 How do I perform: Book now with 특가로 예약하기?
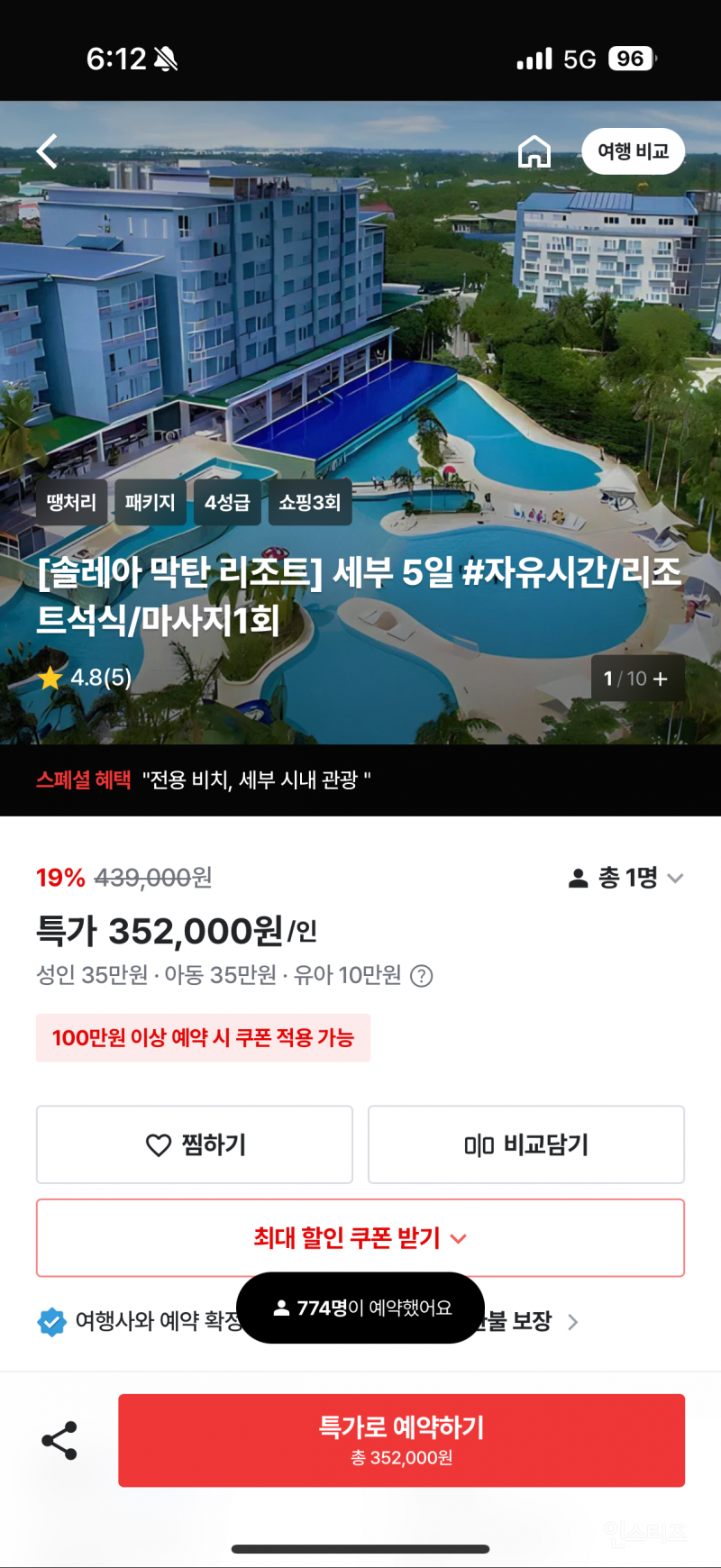pyautogui.click(x=401, y=1440)
